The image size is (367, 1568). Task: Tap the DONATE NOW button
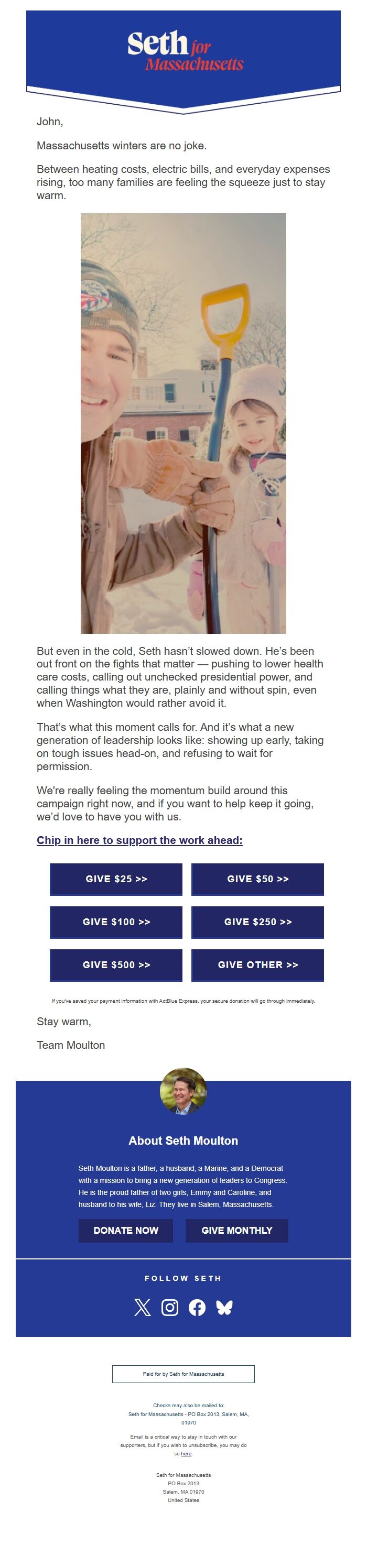tap(126, 1230)
